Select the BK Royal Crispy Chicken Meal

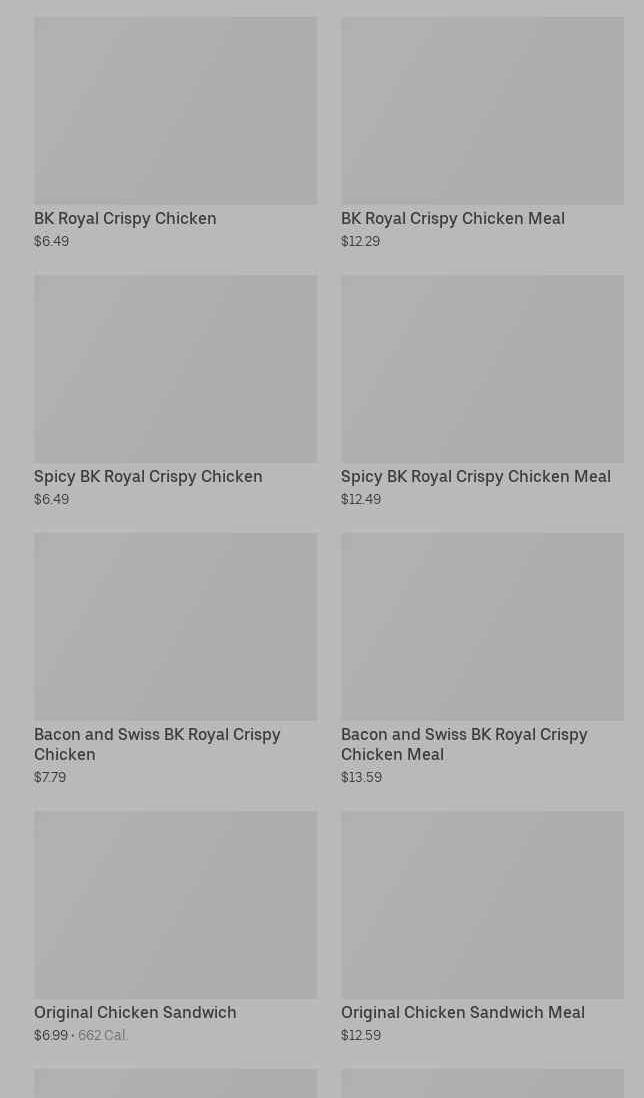[482, 130]
